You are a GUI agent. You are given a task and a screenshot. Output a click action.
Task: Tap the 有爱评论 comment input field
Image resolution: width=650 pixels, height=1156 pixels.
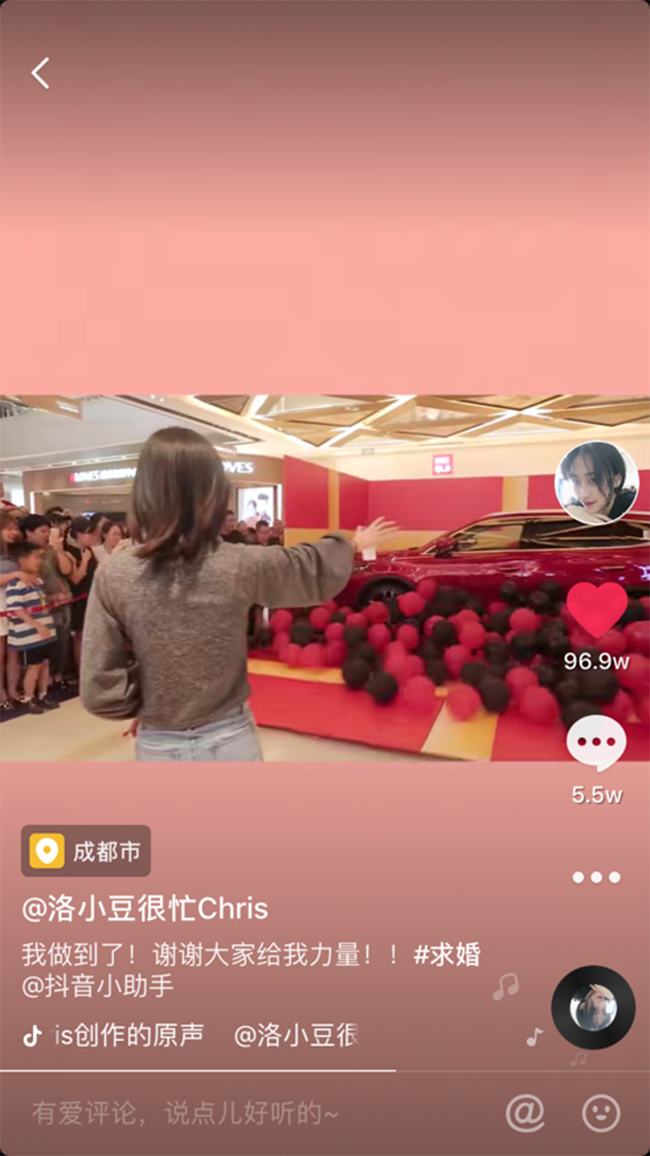[185, 1112]
